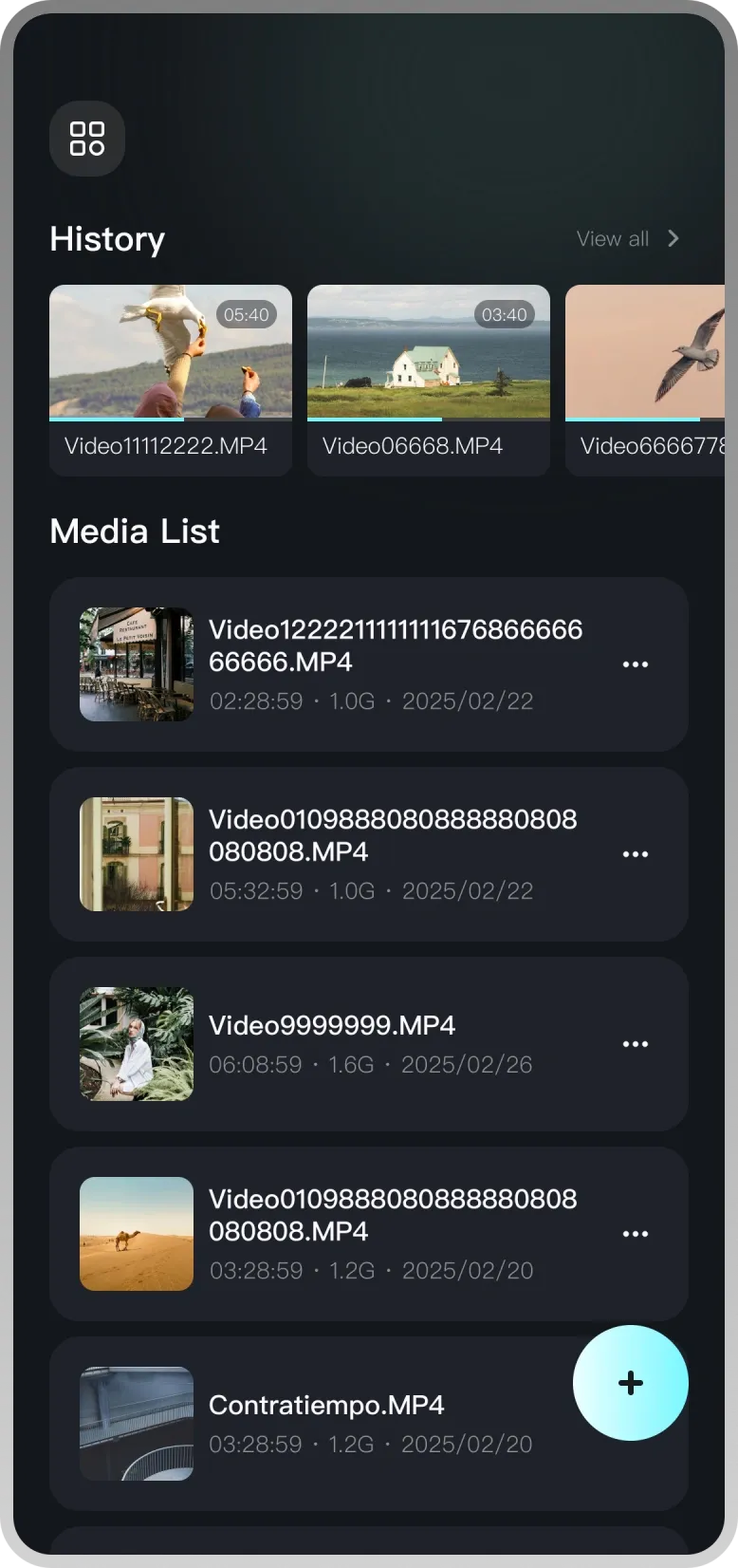Play Video11112222.MP4 from history
This screenshot has height=1568, width=738.
[171, 353]
